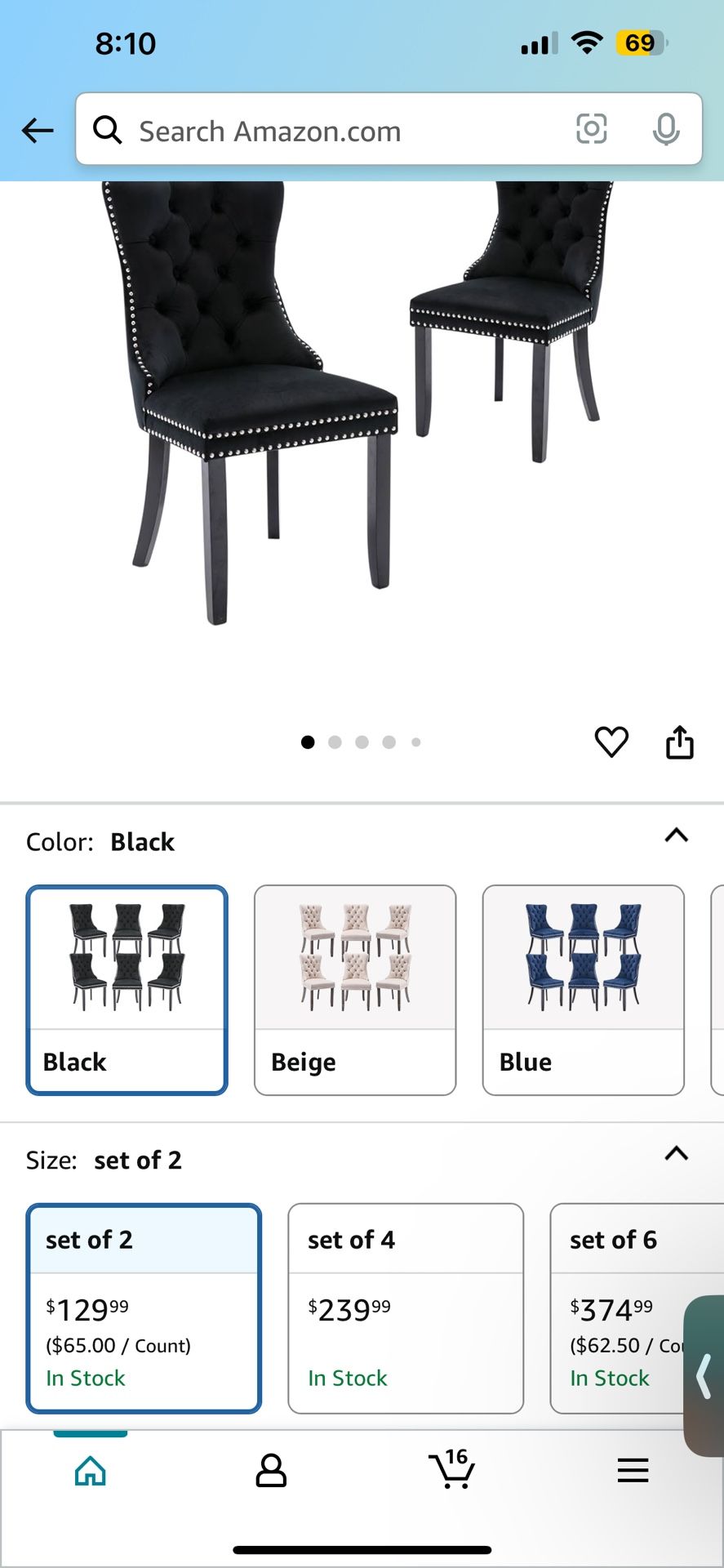Add chairs to wish list heart
This screenshot has height=1568, width=724.
(x=611, y=742)
